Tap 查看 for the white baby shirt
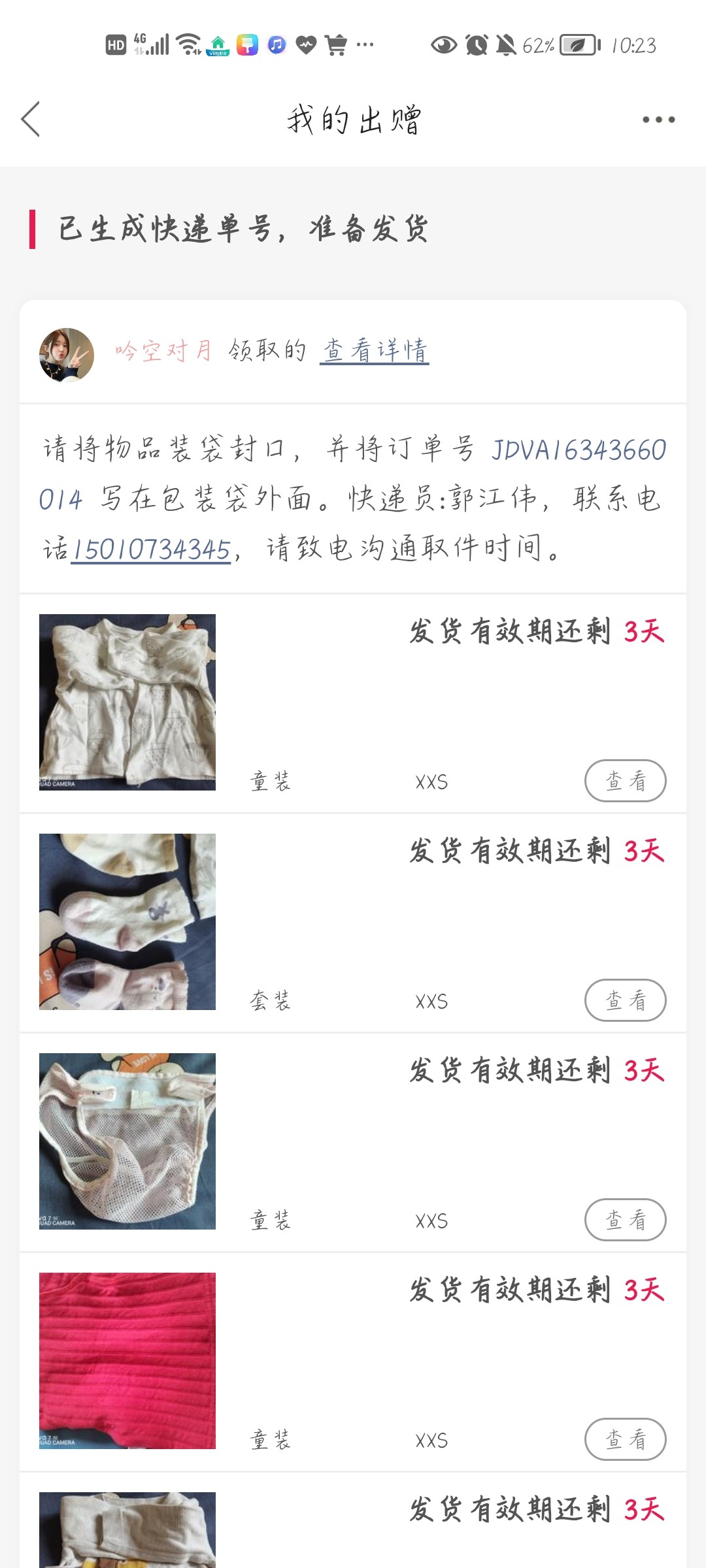Image resolution: width=706 pixels, height=1568 pixels. pyautogui.click(x=625, y=781)
